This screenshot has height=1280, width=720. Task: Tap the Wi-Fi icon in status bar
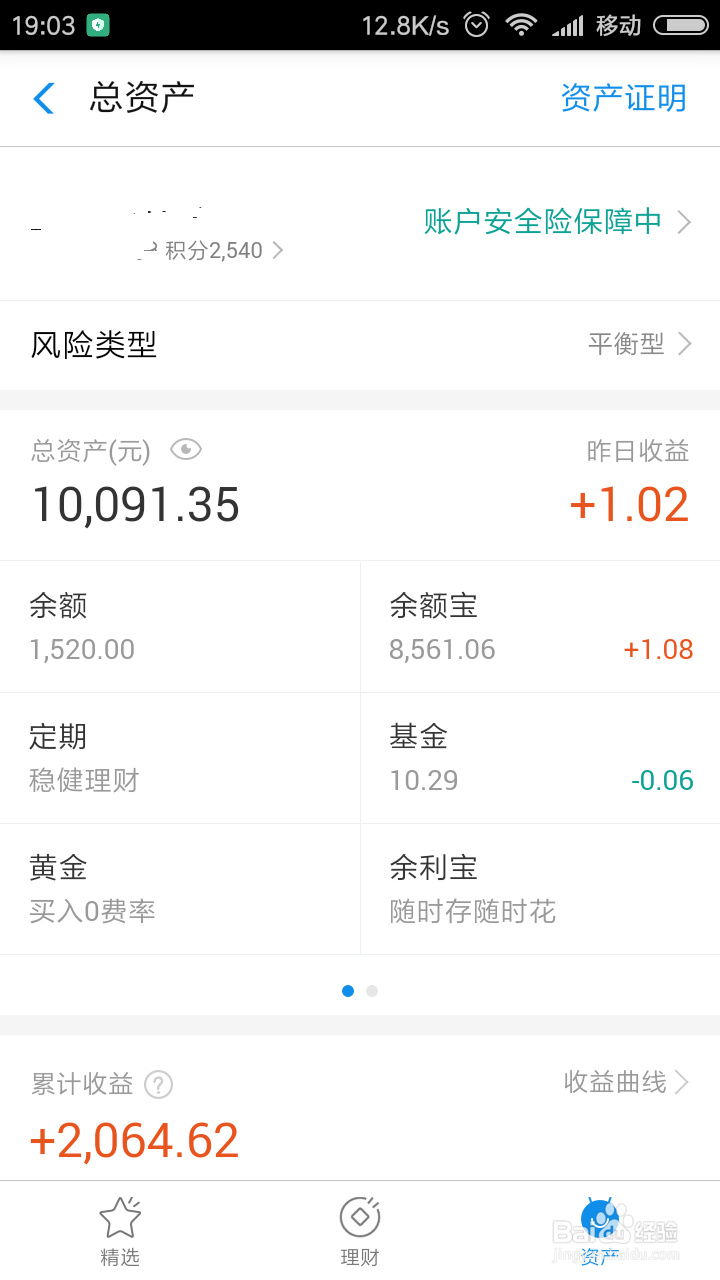pos(522,24)
